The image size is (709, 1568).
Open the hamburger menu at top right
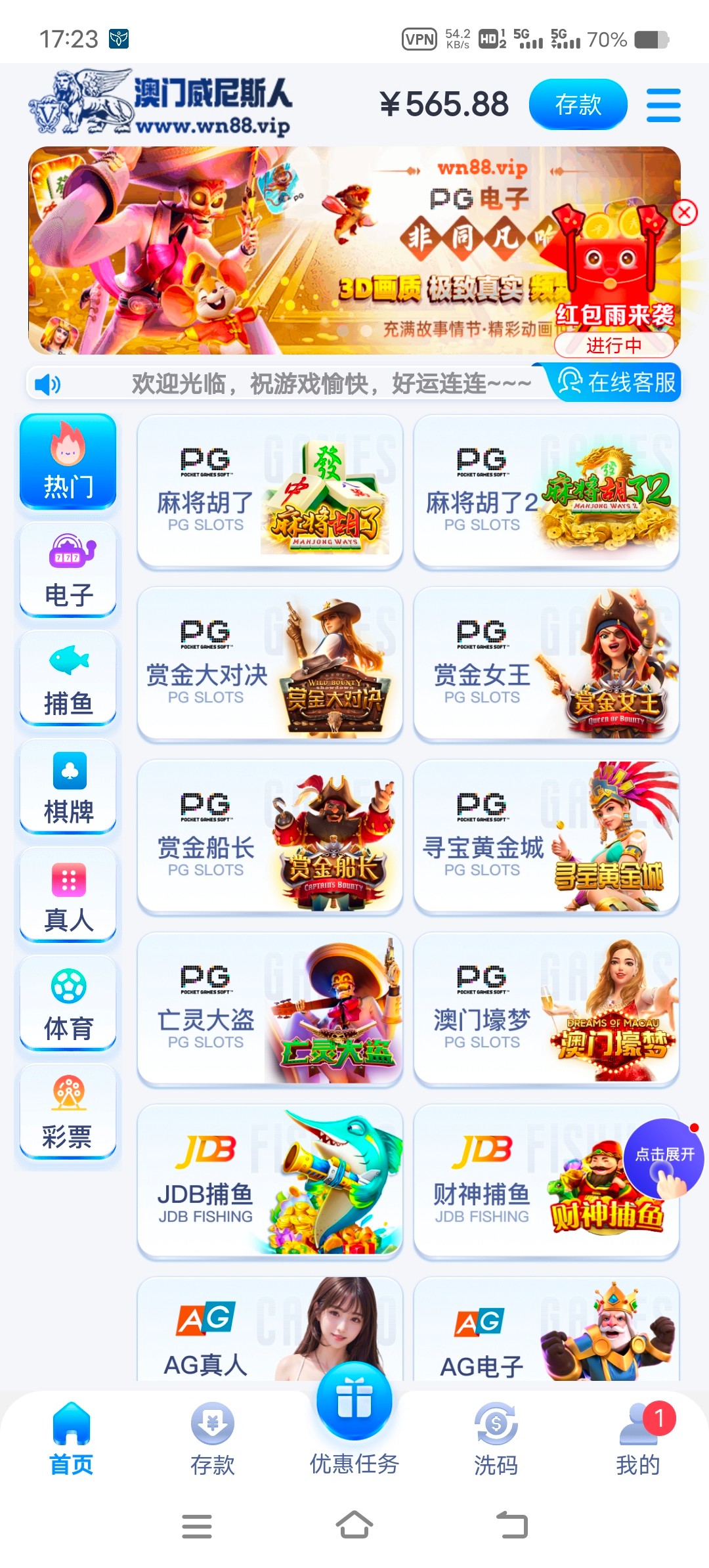coord(663,105)
